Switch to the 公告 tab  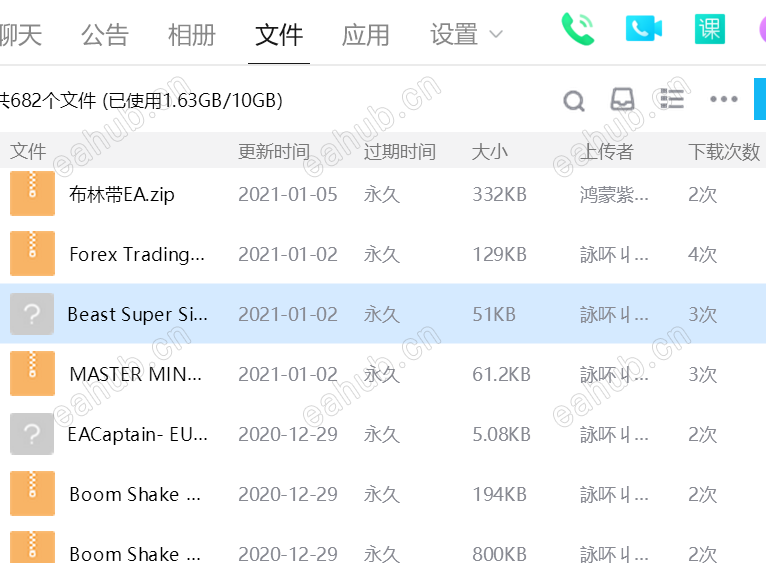point(105,36)
